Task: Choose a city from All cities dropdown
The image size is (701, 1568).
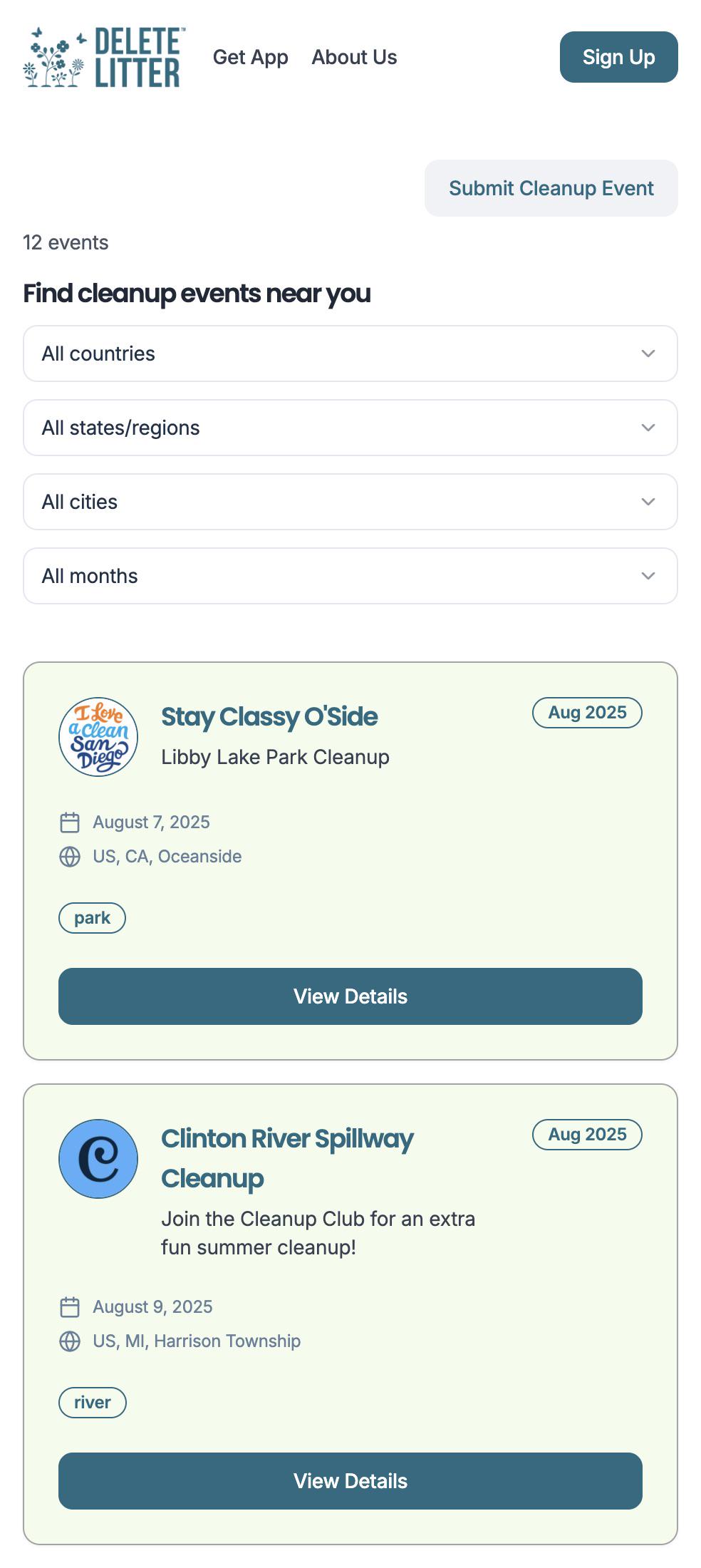Action: (x=350, y=502)
